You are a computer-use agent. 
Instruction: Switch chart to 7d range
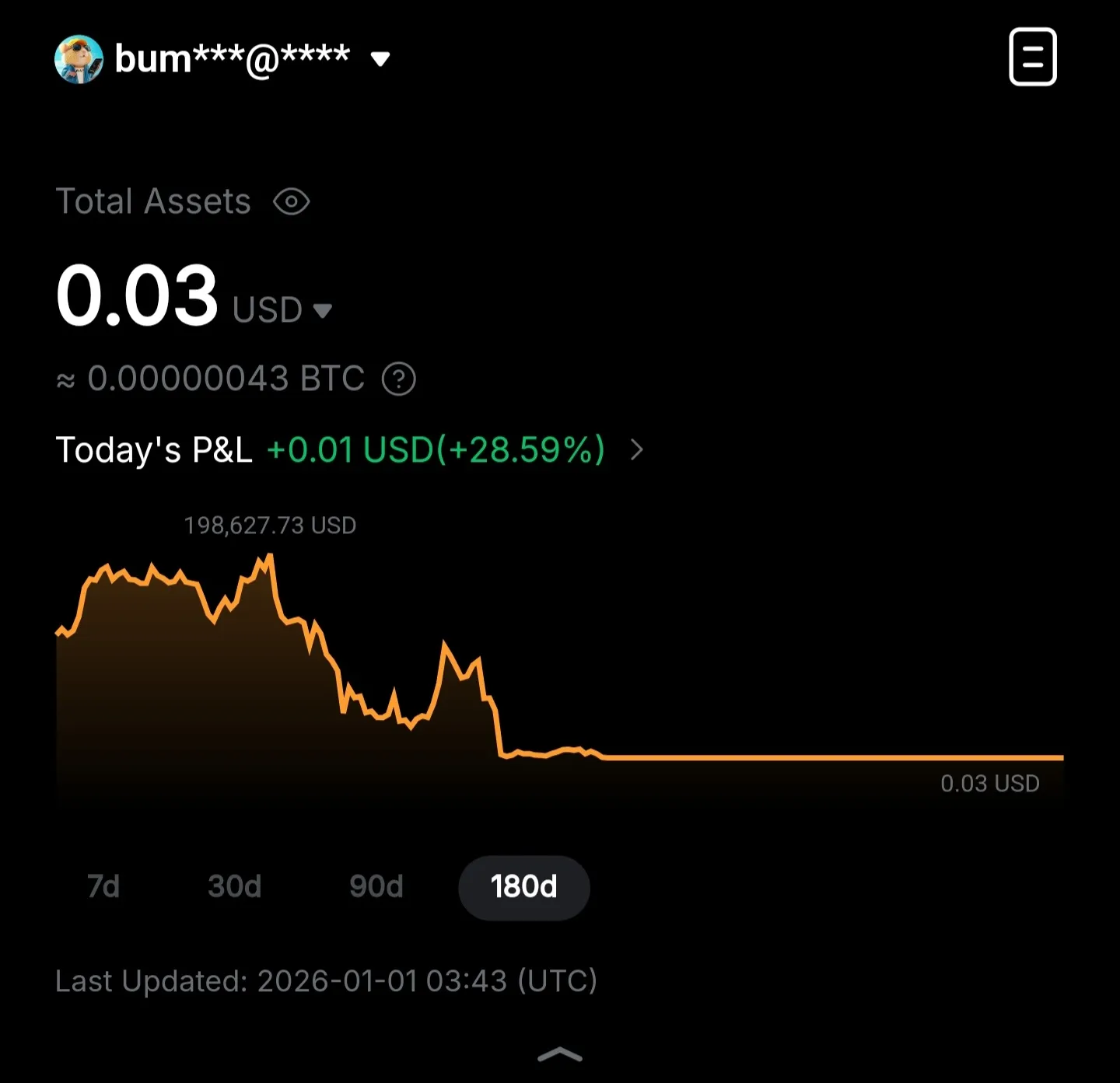click(103, 887)
